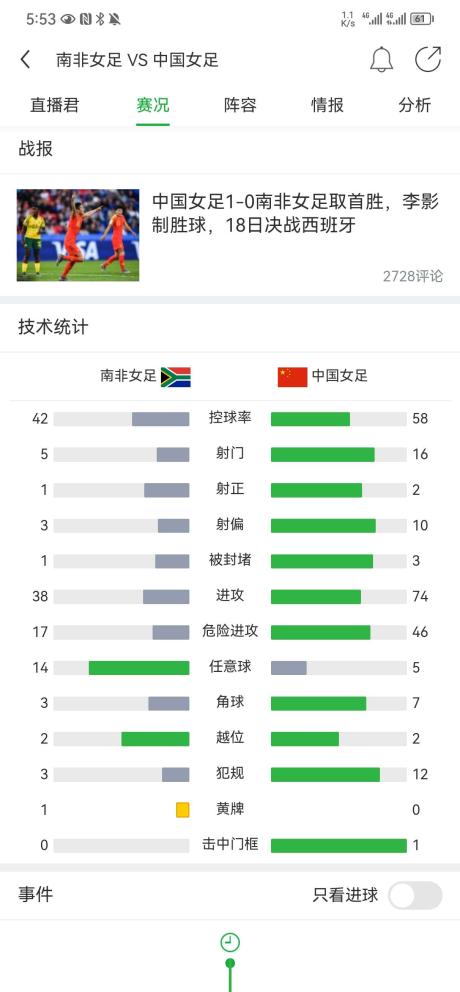460x992 pixels.
Task: Enable the 只看进球 toggle
Action: point(415,895)
